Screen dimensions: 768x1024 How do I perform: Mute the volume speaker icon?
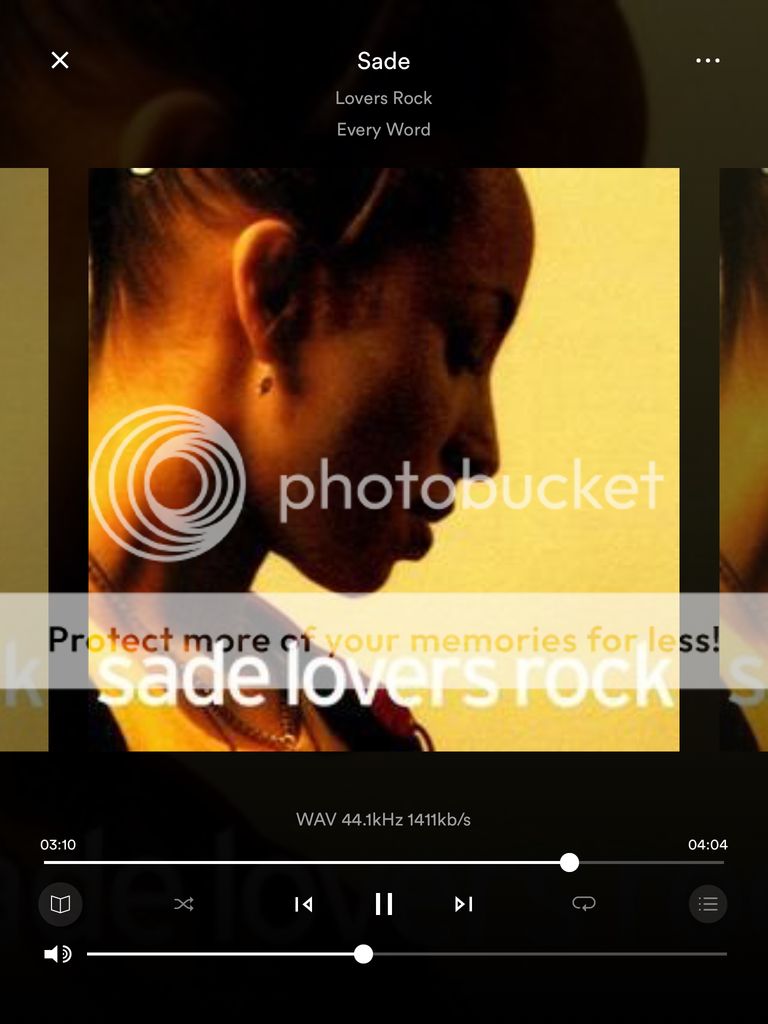click(57, 954)
